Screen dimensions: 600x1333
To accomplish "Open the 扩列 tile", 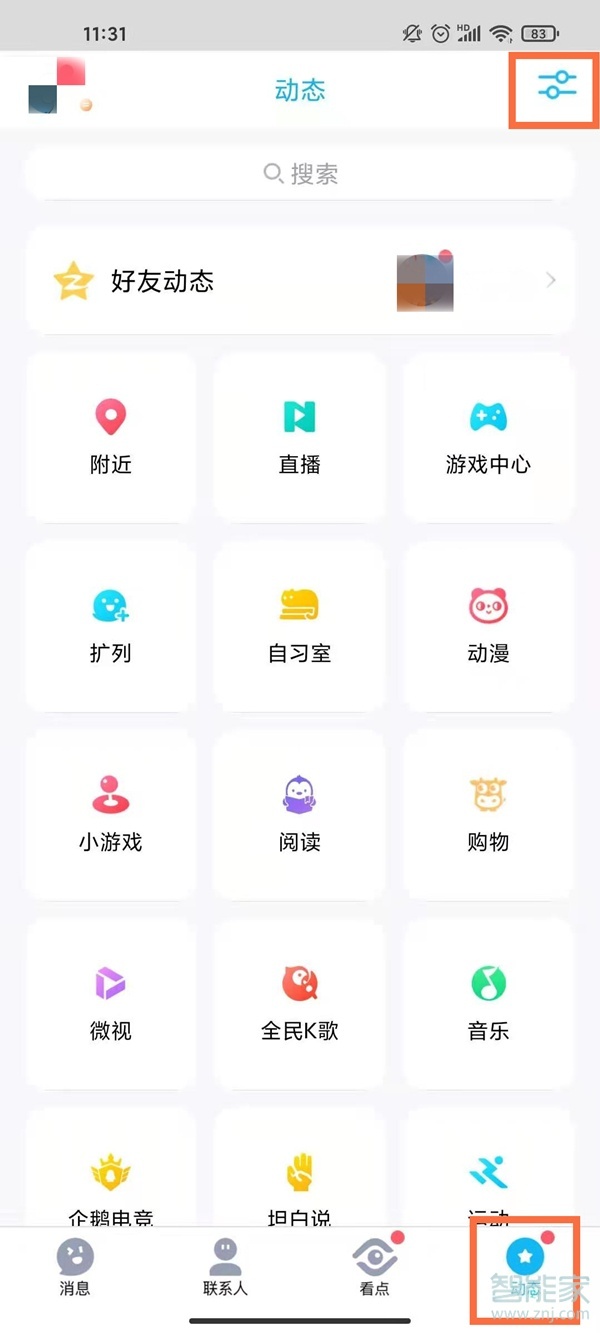I will (x=110, y=626).
